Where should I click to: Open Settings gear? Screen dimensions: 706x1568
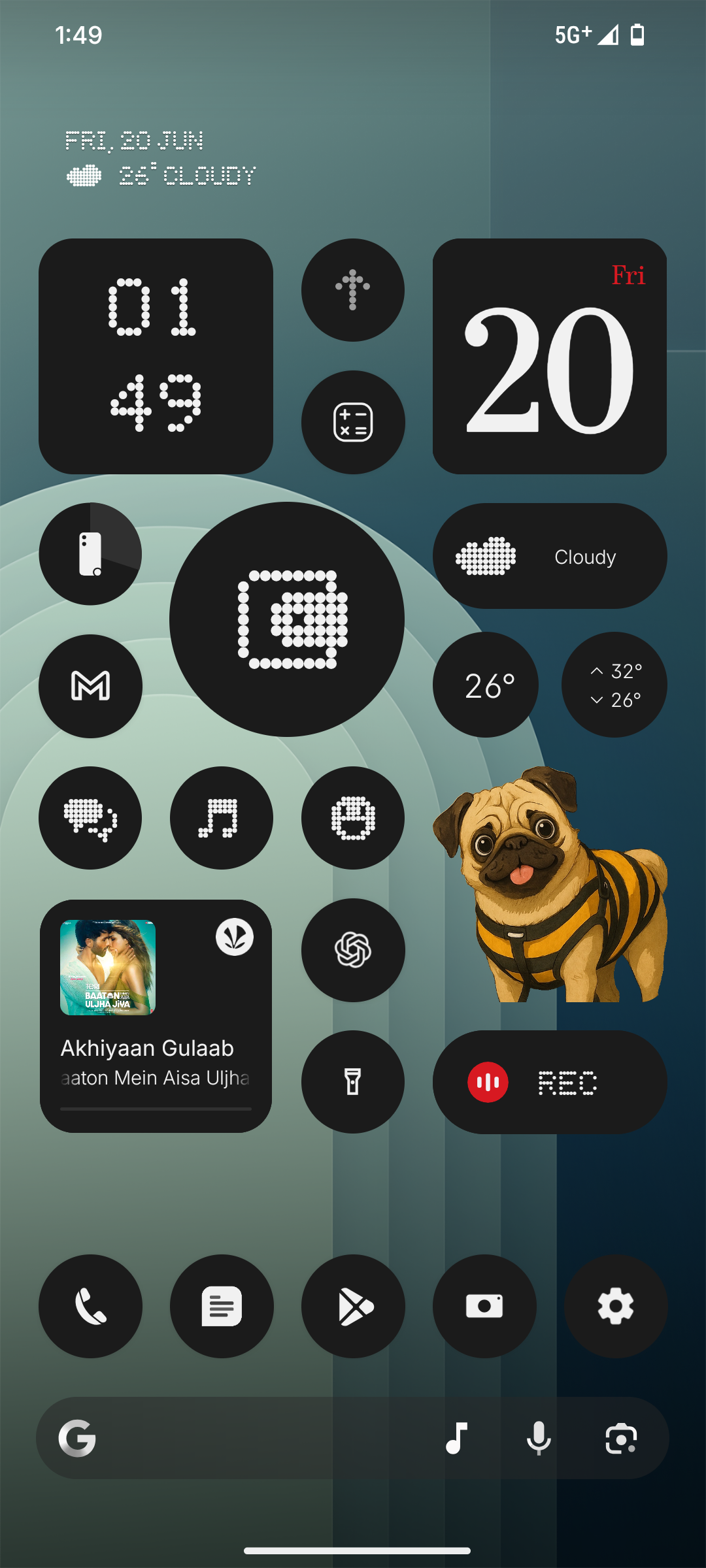tap(615, 1306)
